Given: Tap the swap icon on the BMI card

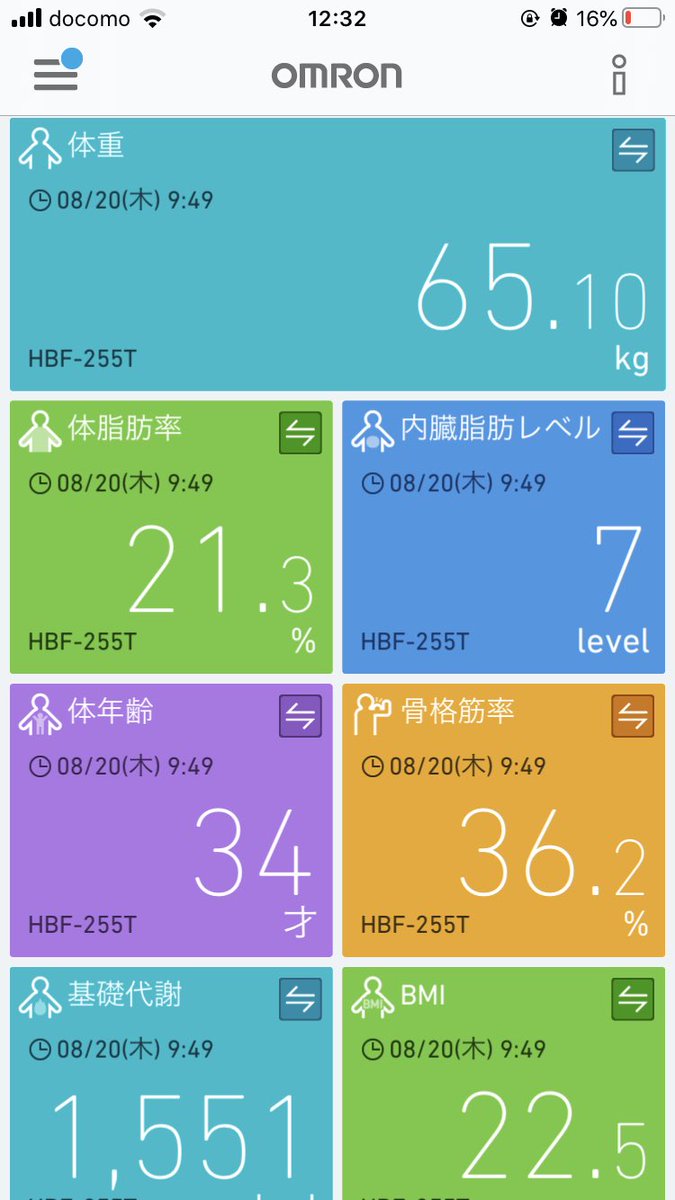Looking at the screenshot, I should tap(633, 999).
